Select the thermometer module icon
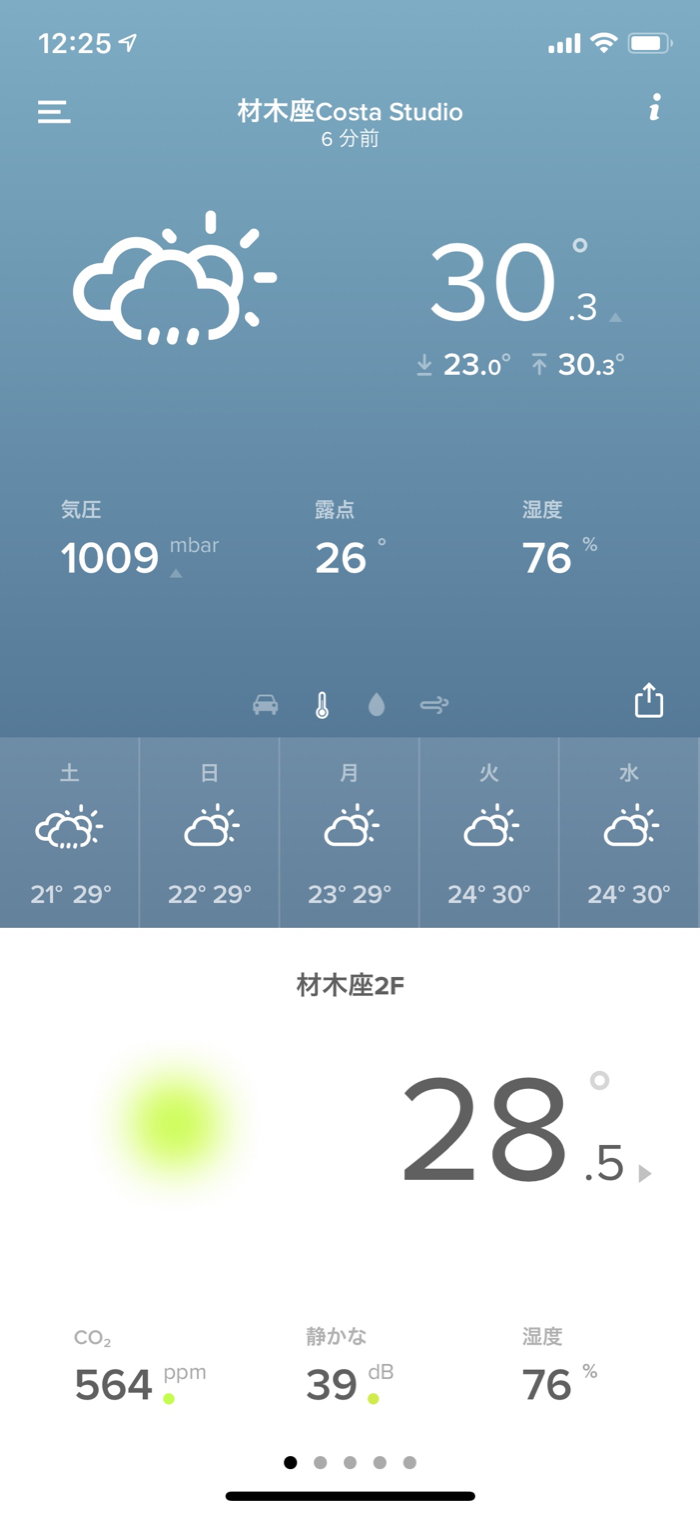 pos(321,705)
